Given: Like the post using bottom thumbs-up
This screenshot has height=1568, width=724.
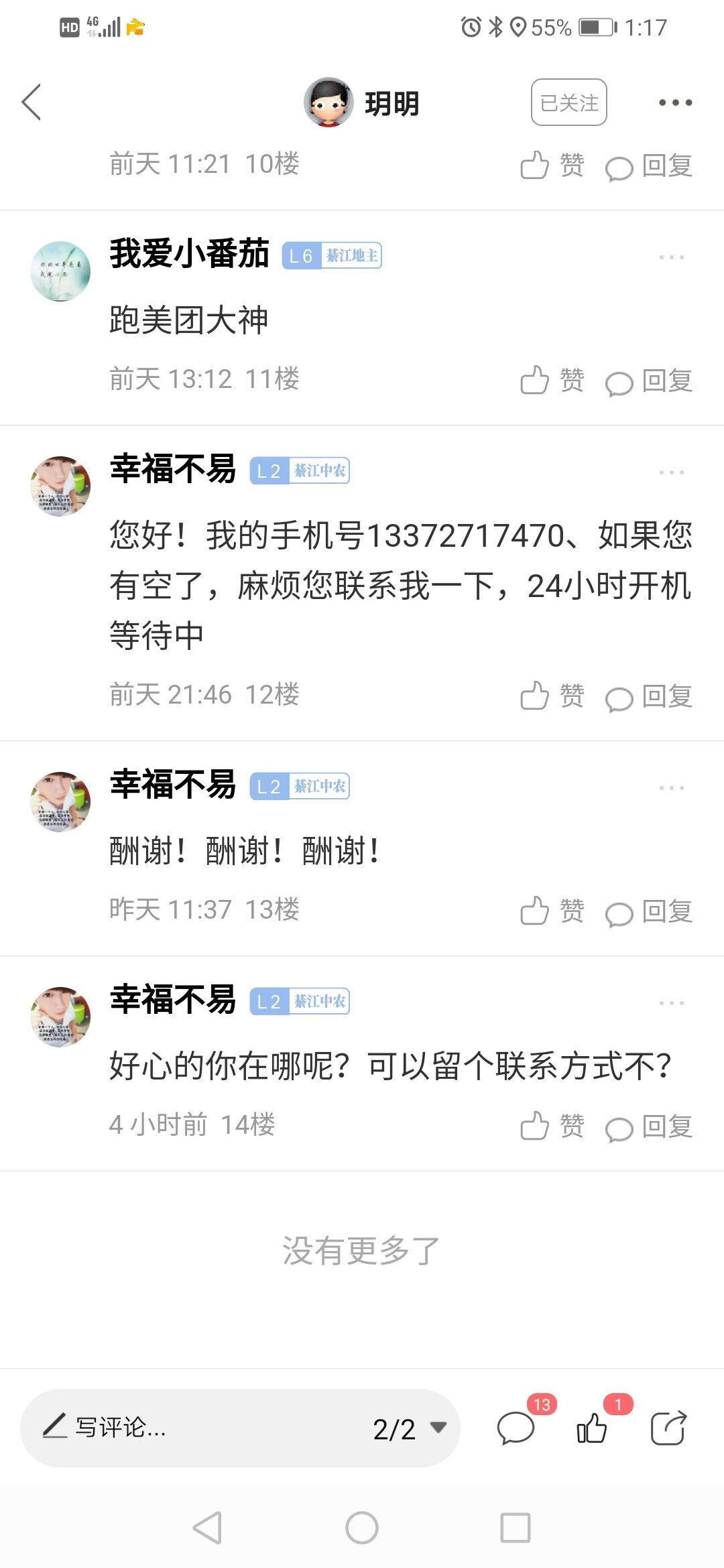Looking at the screenshot, I should coord(592,1428).
